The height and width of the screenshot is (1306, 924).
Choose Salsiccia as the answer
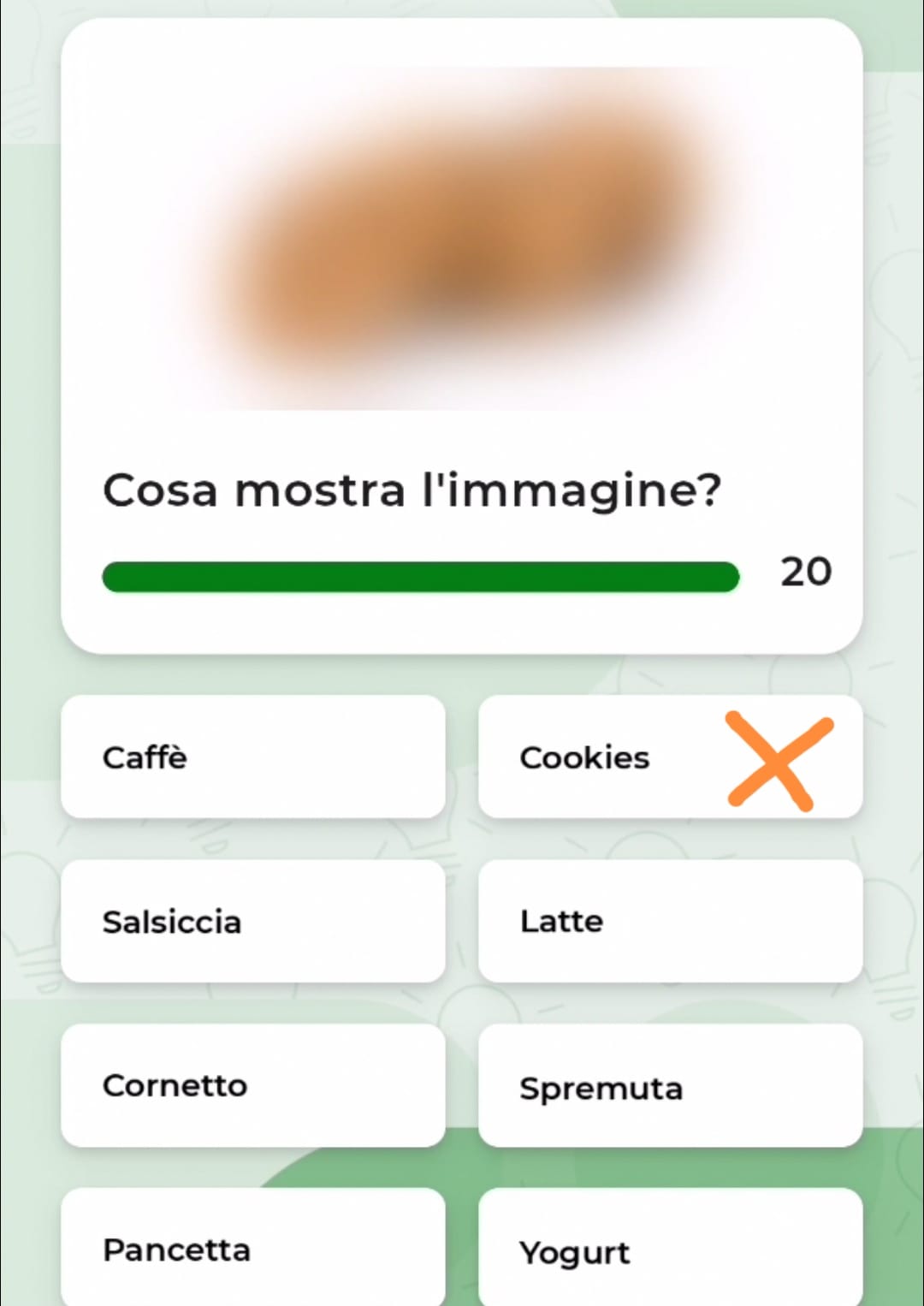pos(252,921)
